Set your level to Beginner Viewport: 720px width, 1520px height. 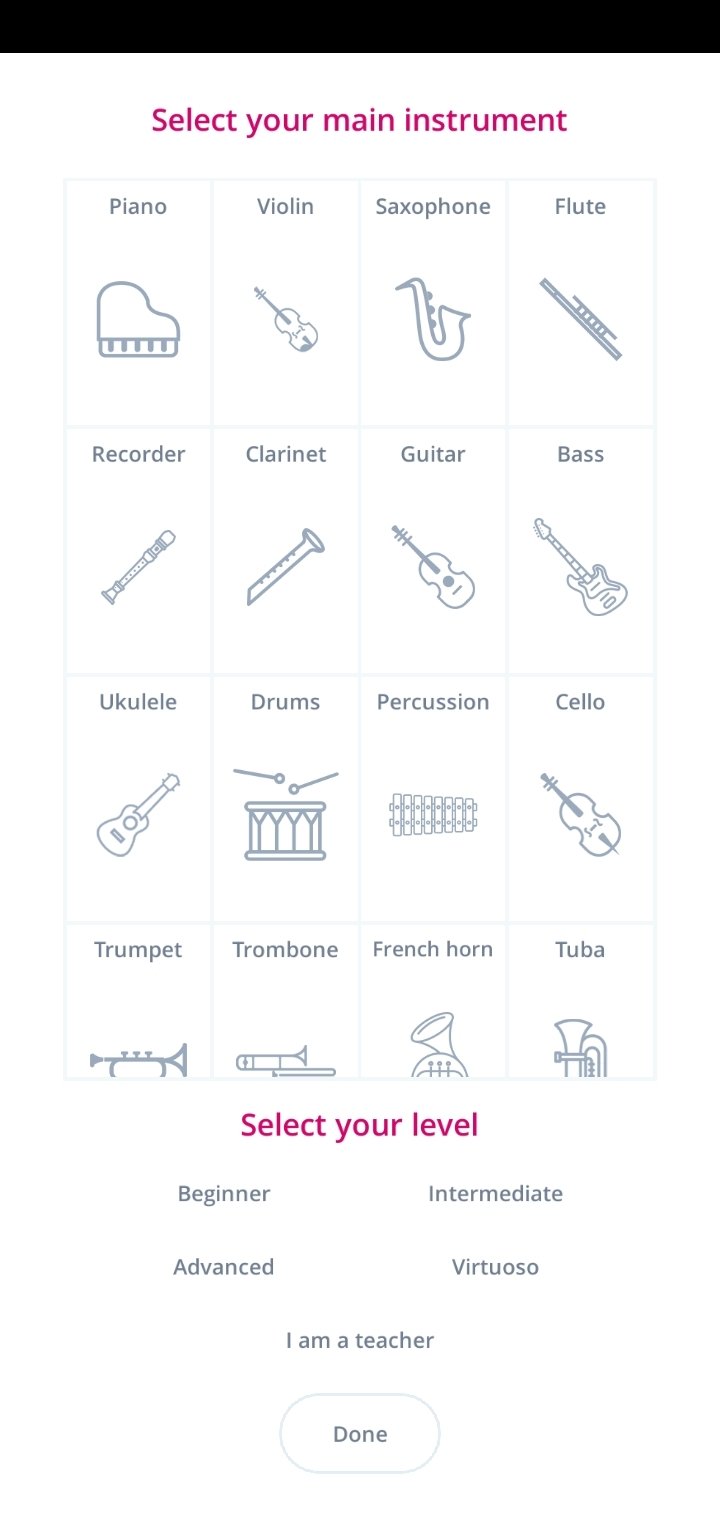point(224,1193)
